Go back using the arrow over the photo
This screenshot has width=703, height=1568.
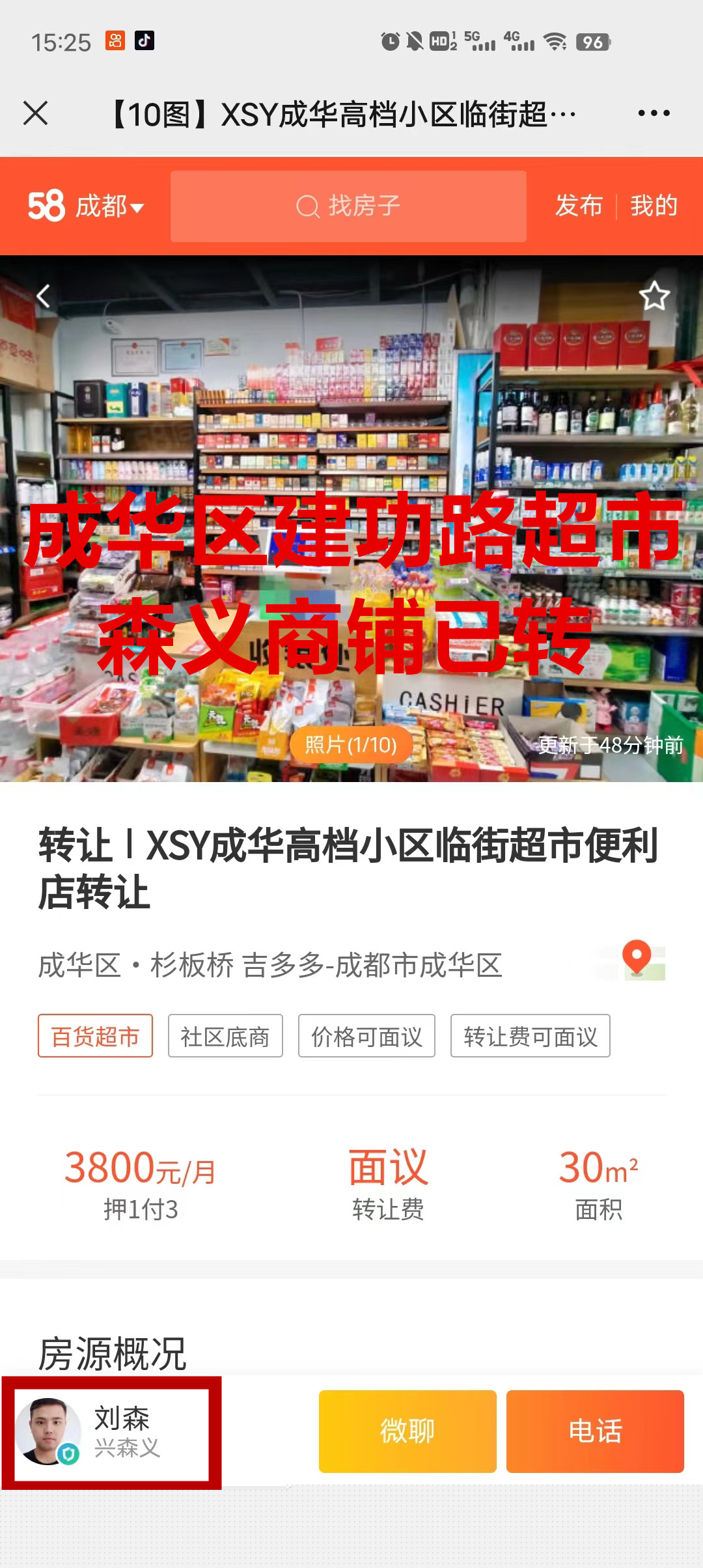click(44, 296)
